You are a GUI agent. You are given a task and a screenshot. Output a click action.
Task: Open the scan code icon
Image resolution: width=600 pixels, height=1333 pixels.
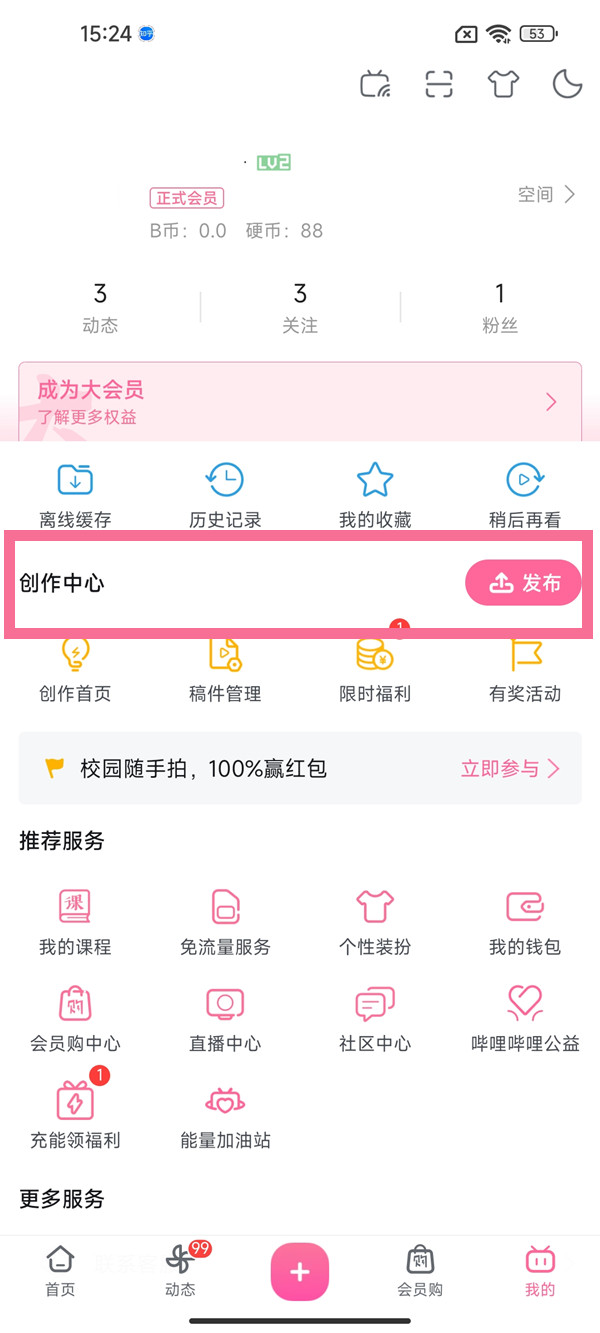[439, 84]
